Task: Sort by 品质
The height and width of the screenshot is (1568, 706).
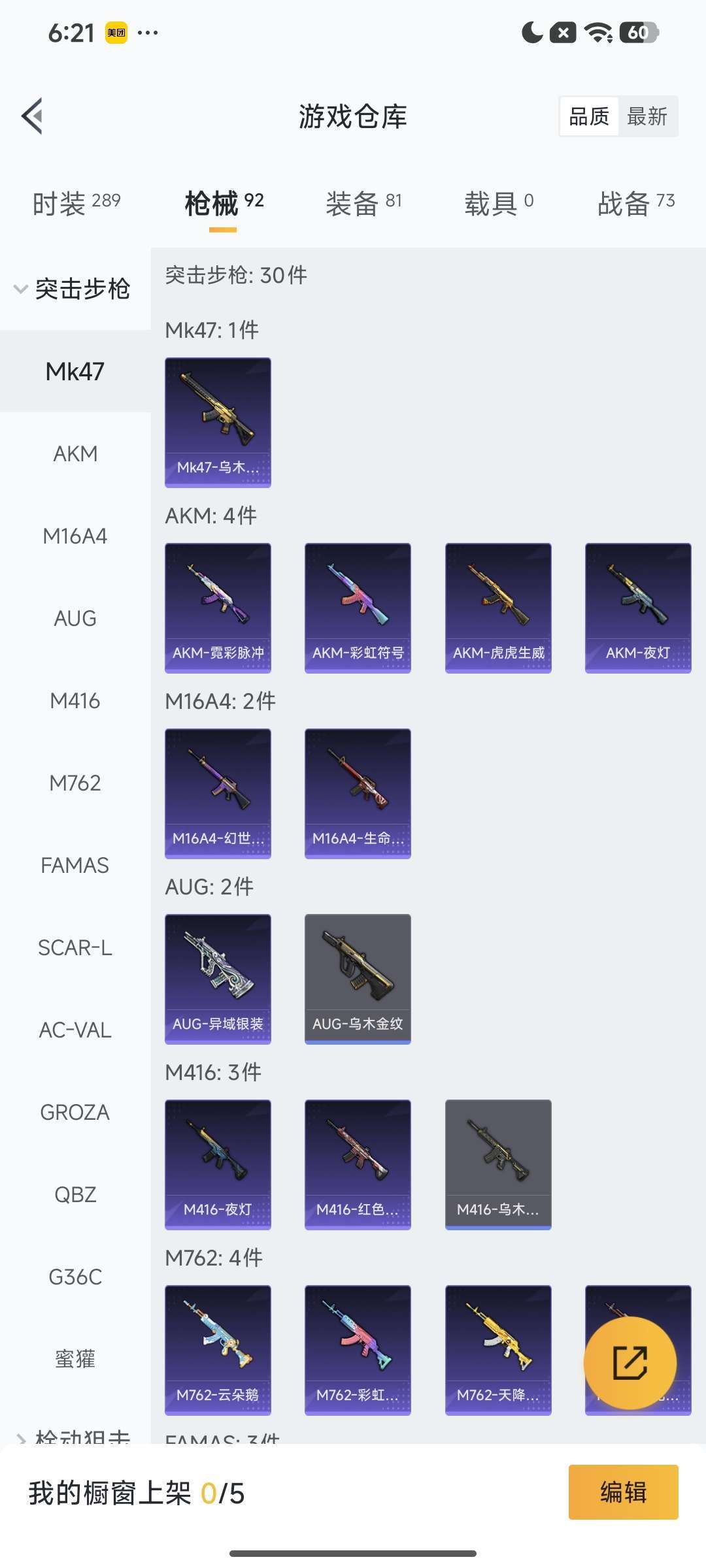Action: click(589, 117)
